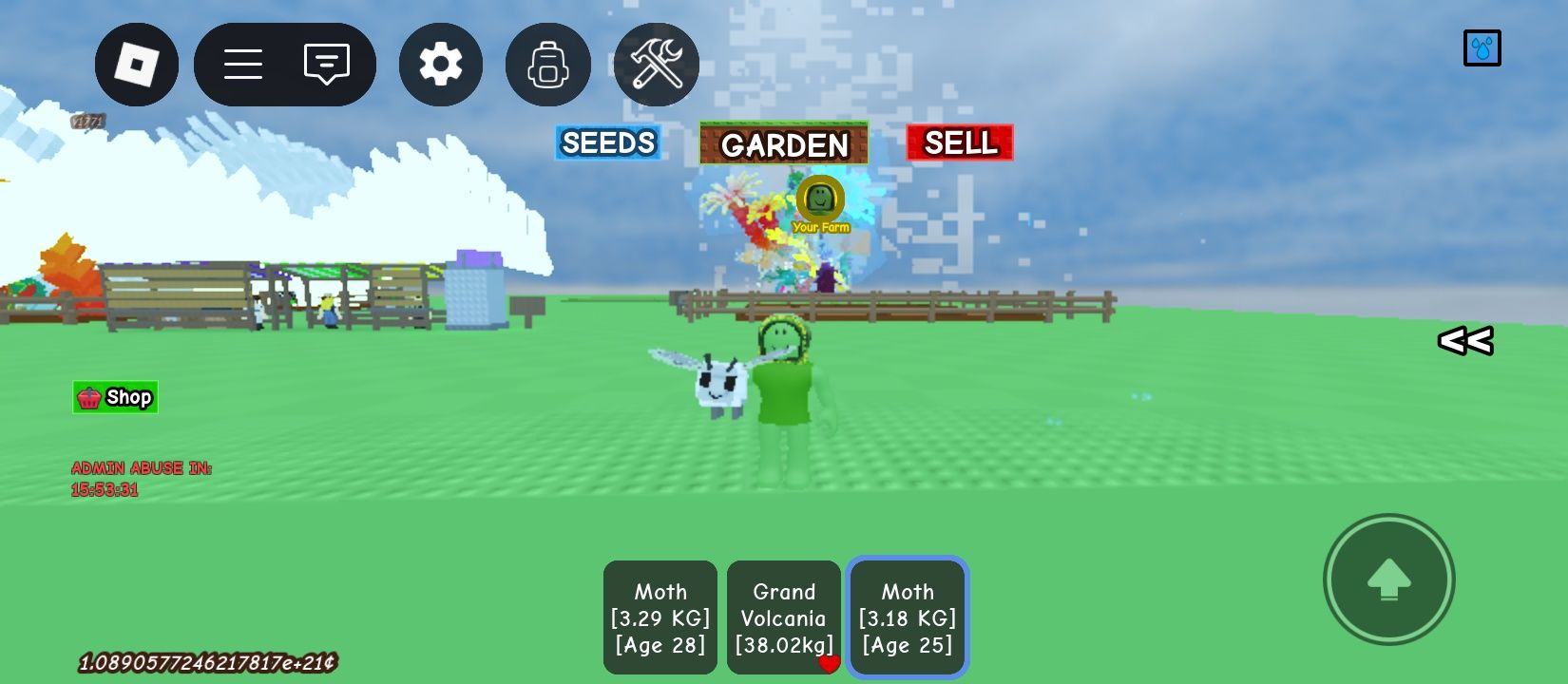Select the Moth 3.18 KG slot
Screen dimensions: 1568x684
point(908,617)
